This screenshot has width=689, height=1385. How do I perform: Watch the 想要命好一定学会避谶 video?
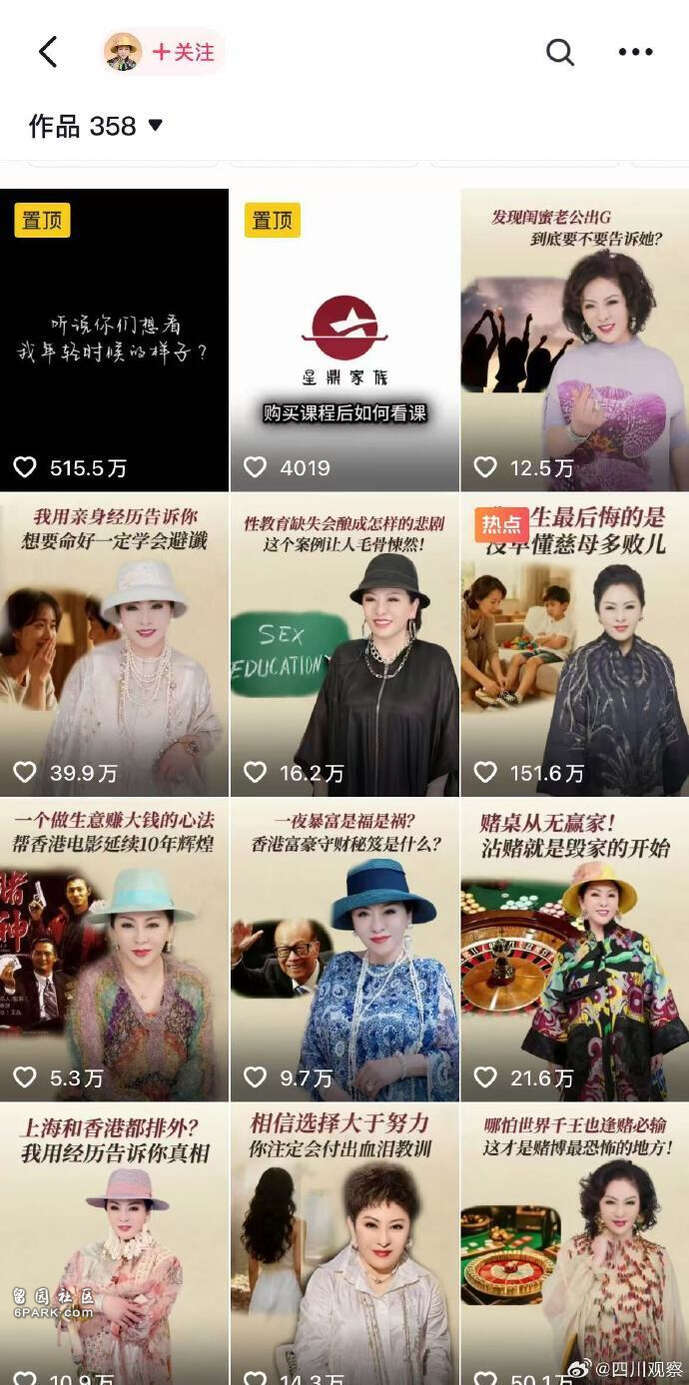114,645
